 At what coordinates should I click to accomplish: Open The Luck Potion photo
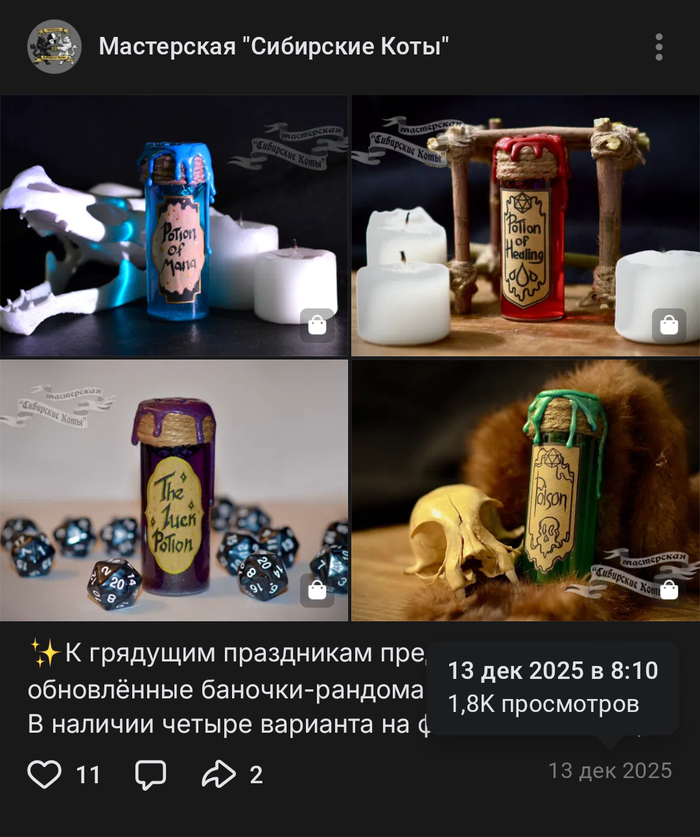pyautogui.click(x=174, y=490)
